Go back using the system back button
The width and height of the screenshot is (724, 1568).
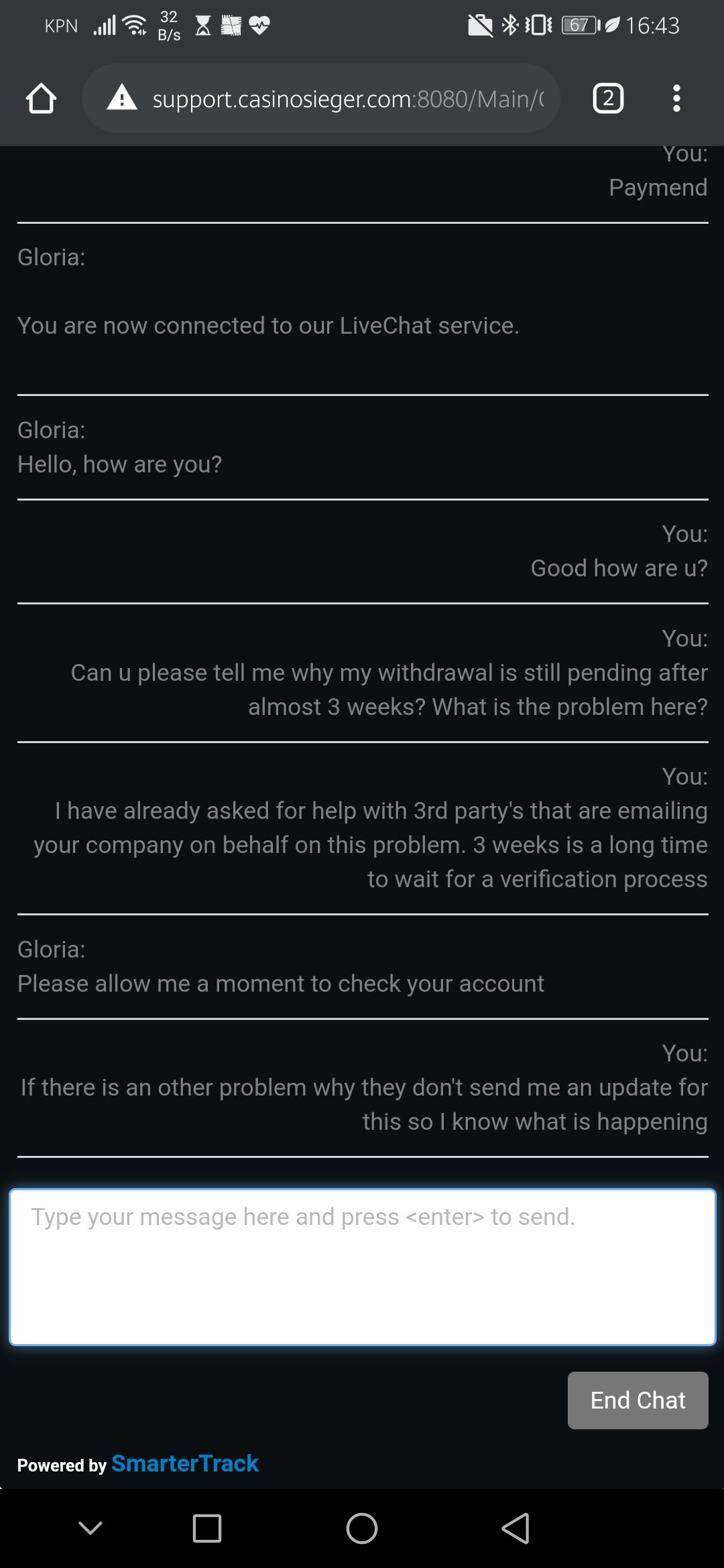click(516, 1528)
